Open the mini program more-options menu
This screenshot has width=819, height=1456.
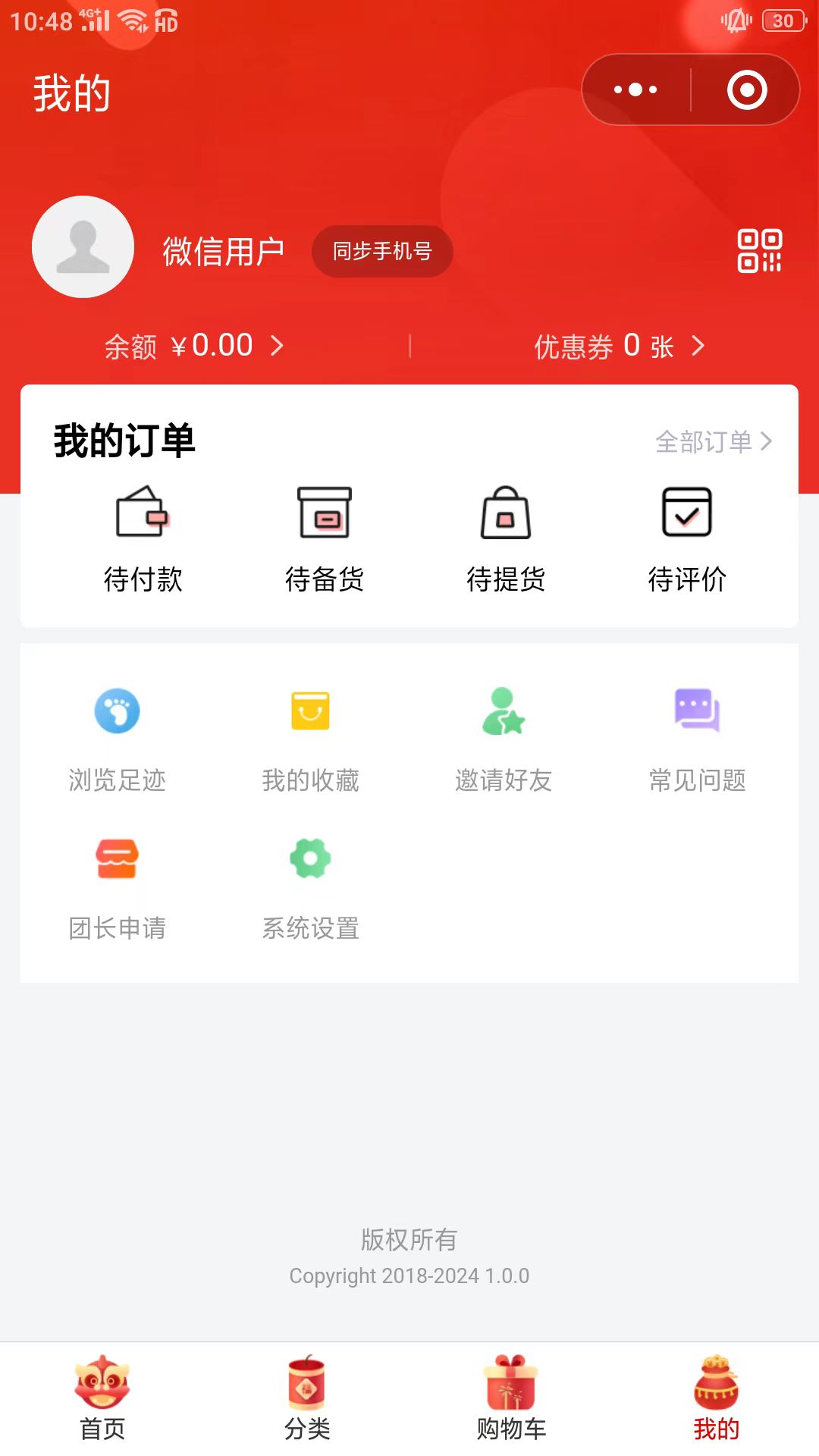pos(635,89)
